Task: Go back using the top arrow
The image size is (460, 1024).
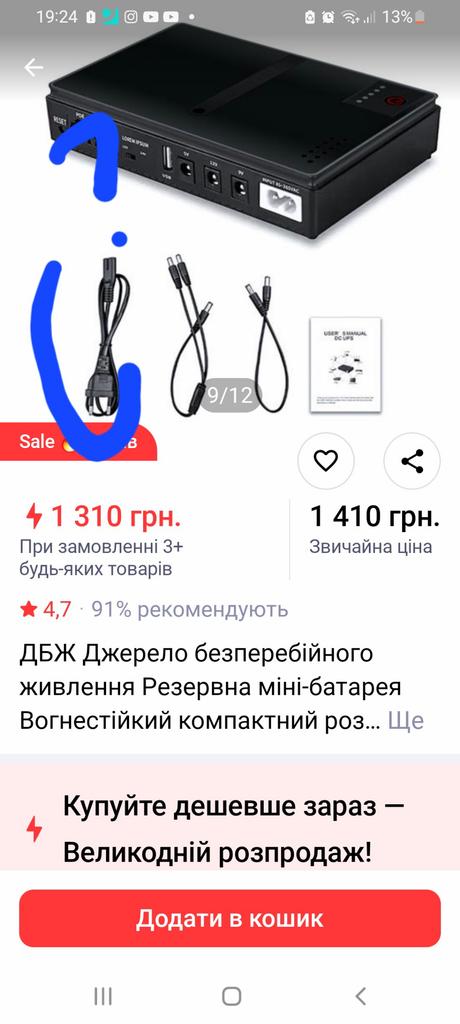Action: coord(33,67)
